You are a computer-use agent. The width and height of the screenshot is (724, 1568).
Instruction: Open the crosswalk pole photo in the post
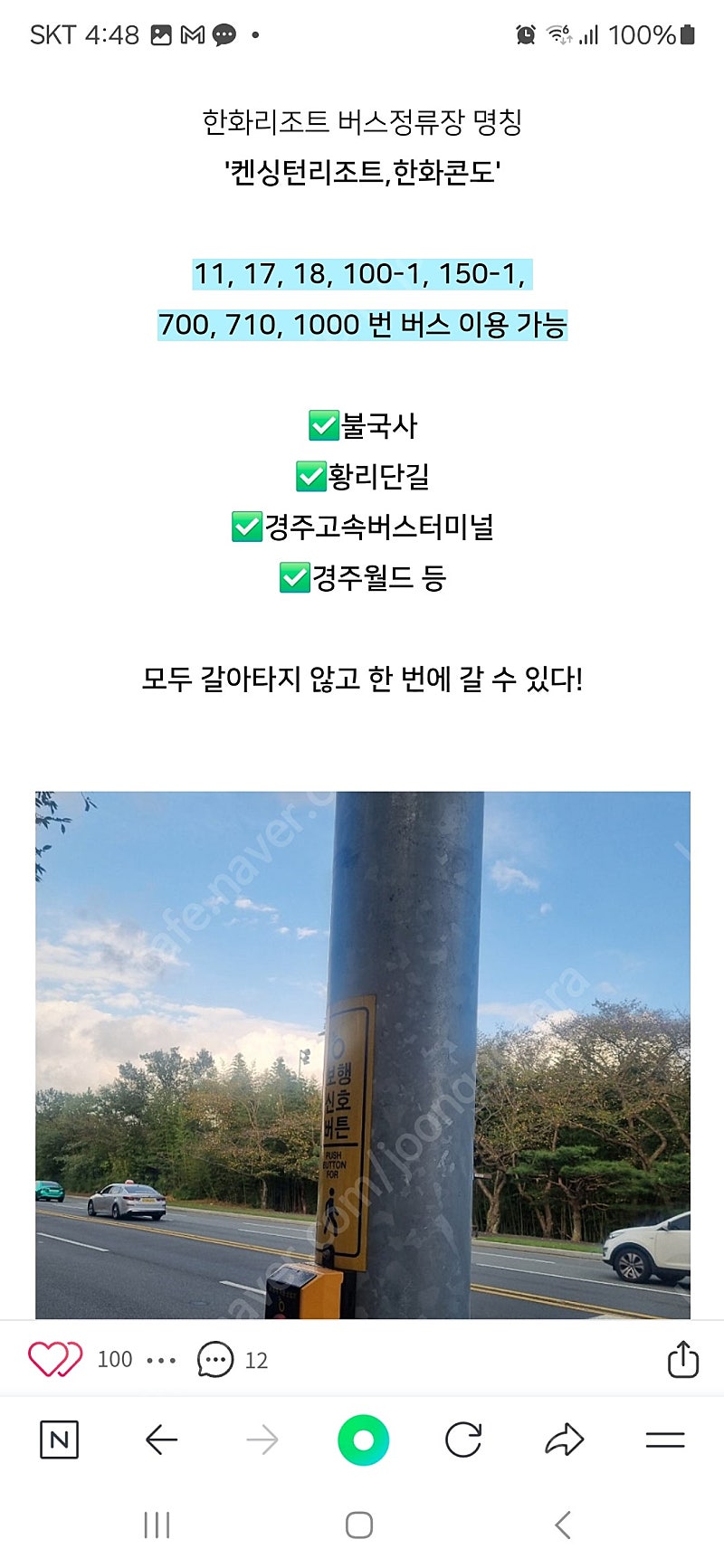pyautogui.click(x=363, y=1055)
